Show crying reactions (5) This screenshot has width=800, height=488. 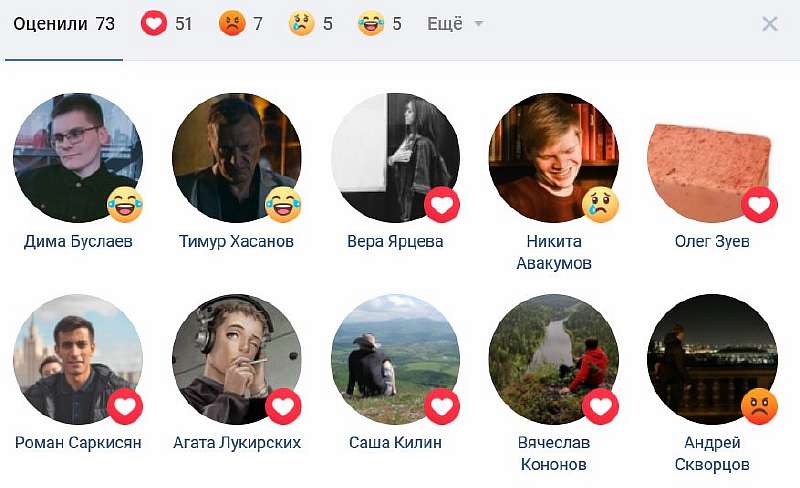click(x=310, y=25)
